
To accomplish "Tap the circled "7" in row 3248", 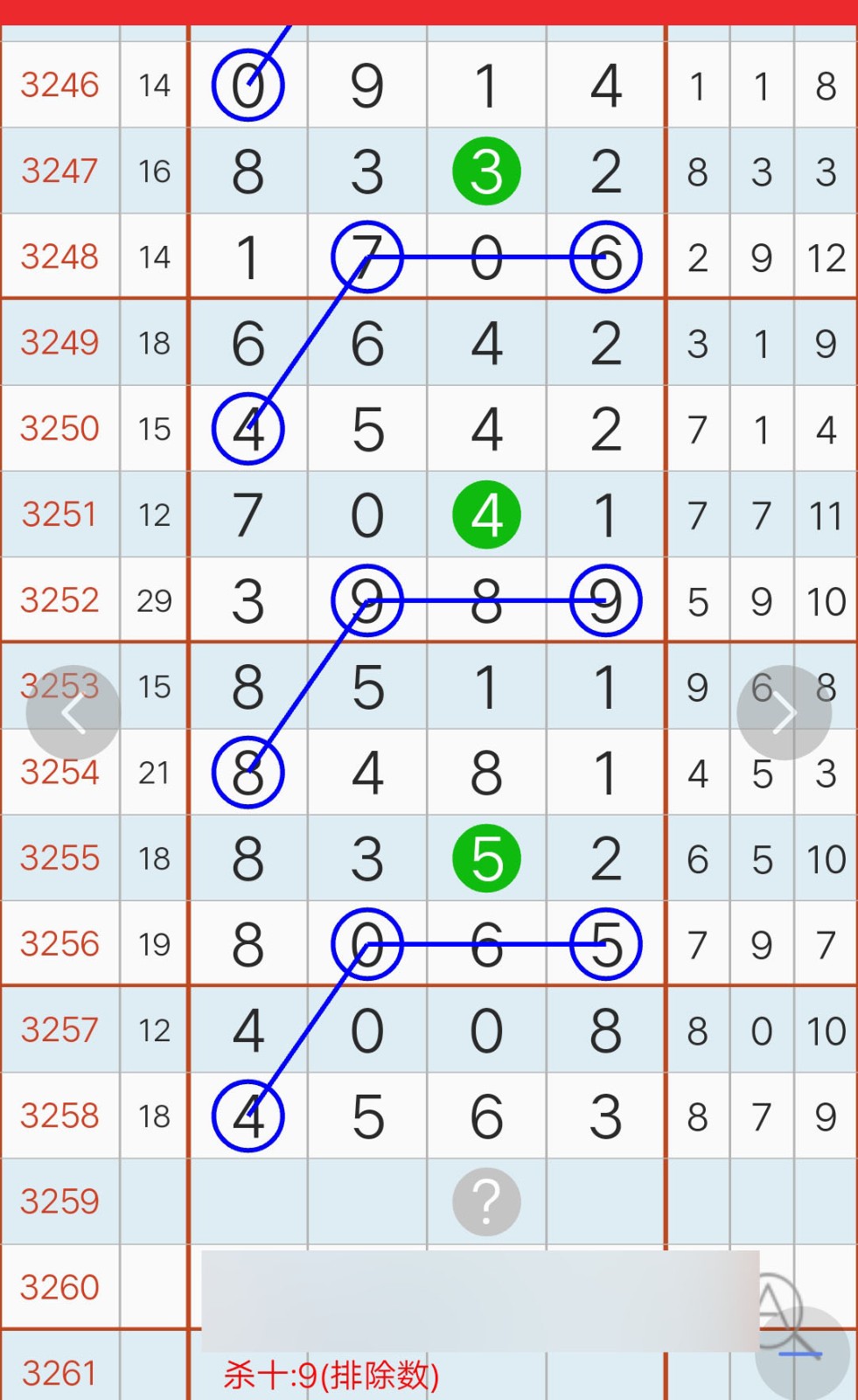I will (367, 257).
